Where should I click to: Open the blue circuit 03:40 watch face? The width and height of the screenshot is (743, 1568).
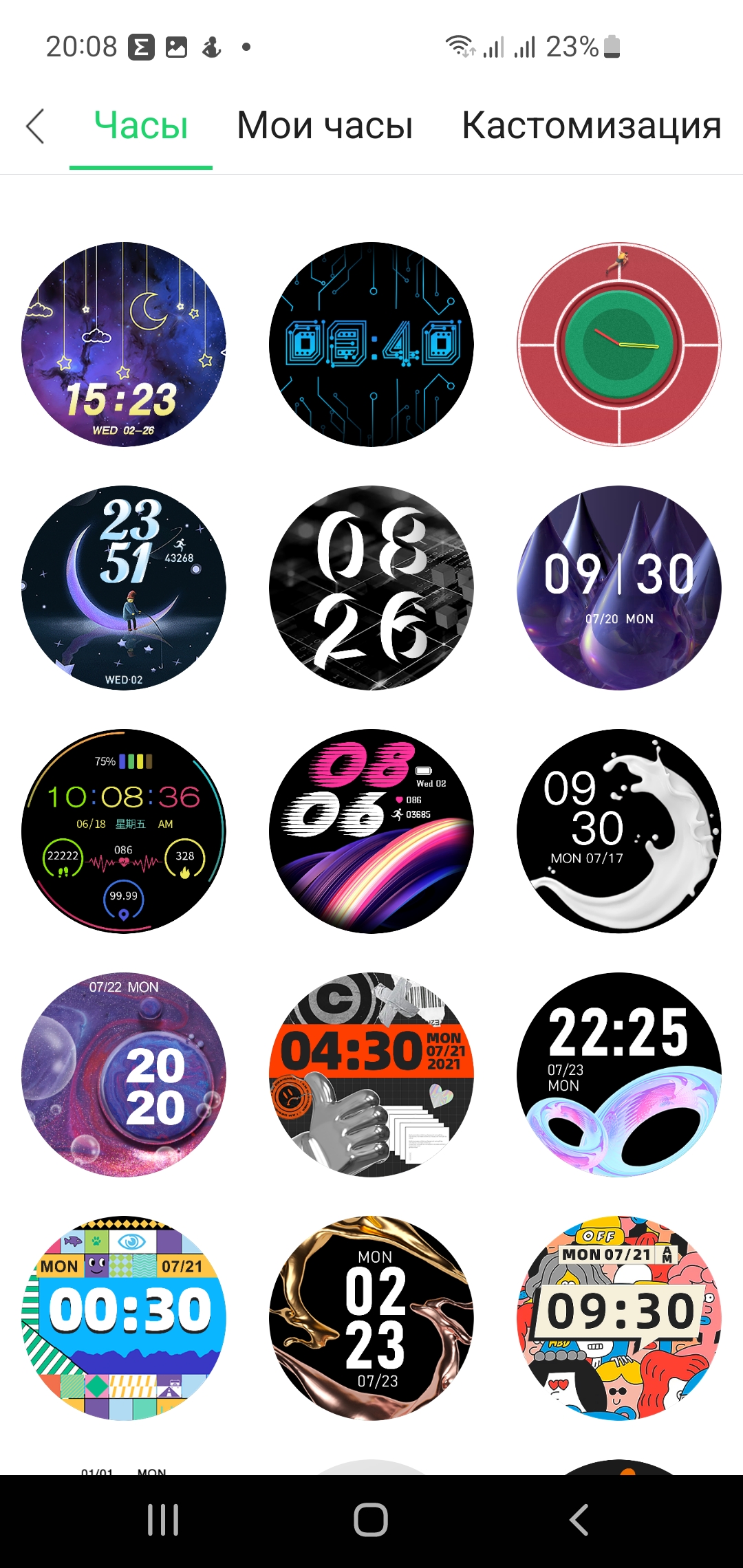click(x=371, y=344)
